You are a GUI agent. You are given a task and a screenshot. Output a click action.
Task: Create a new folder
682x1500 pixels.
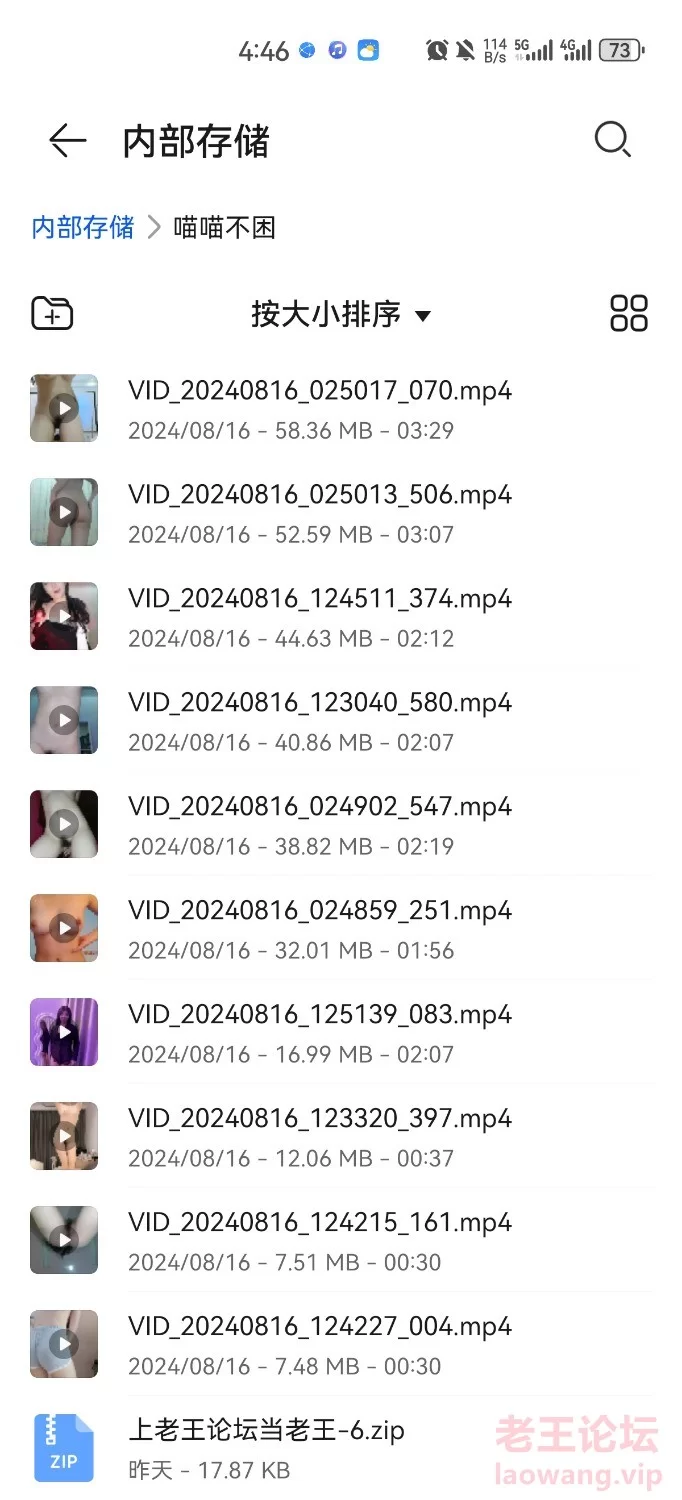[52, 314]
